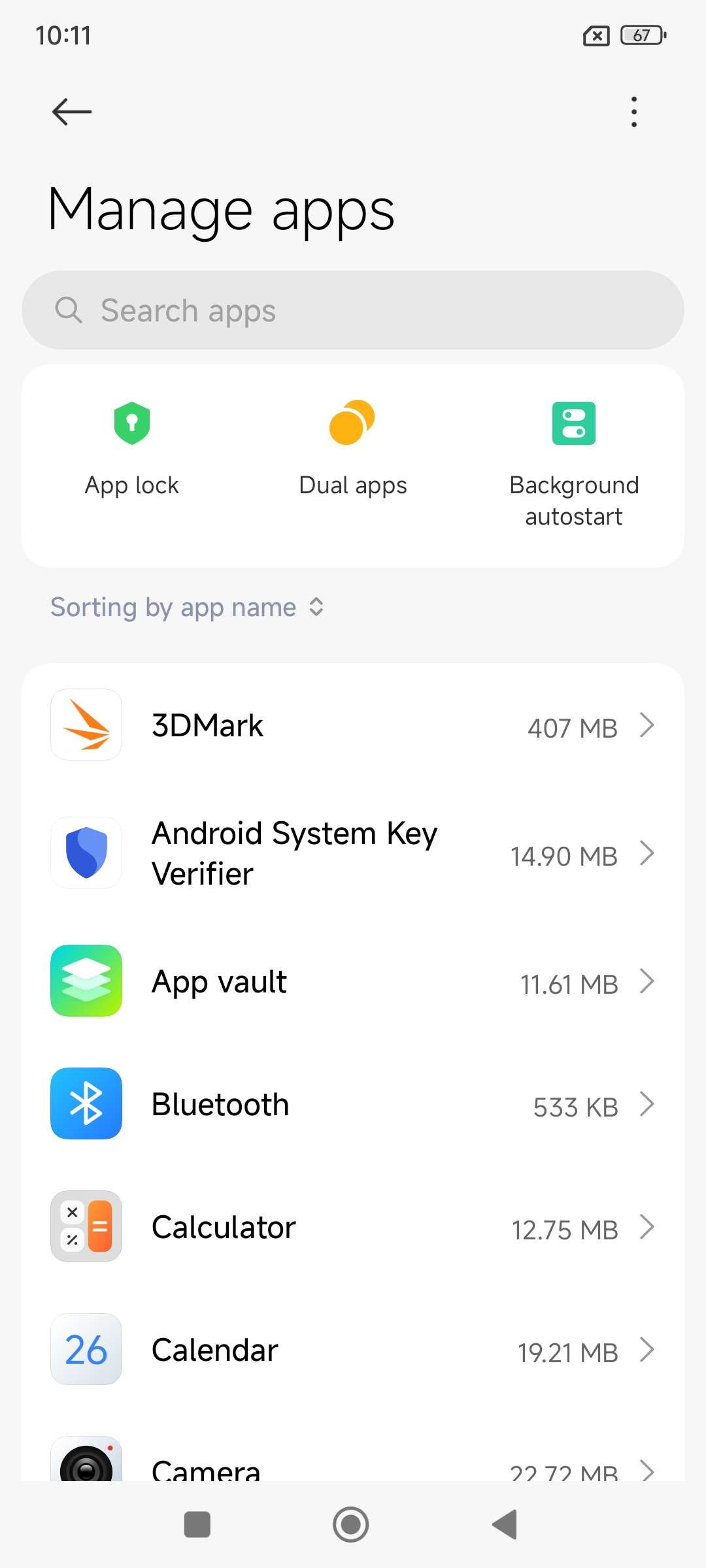Open App vault app info
The image size is (706, 1568).
pos(353,981)
